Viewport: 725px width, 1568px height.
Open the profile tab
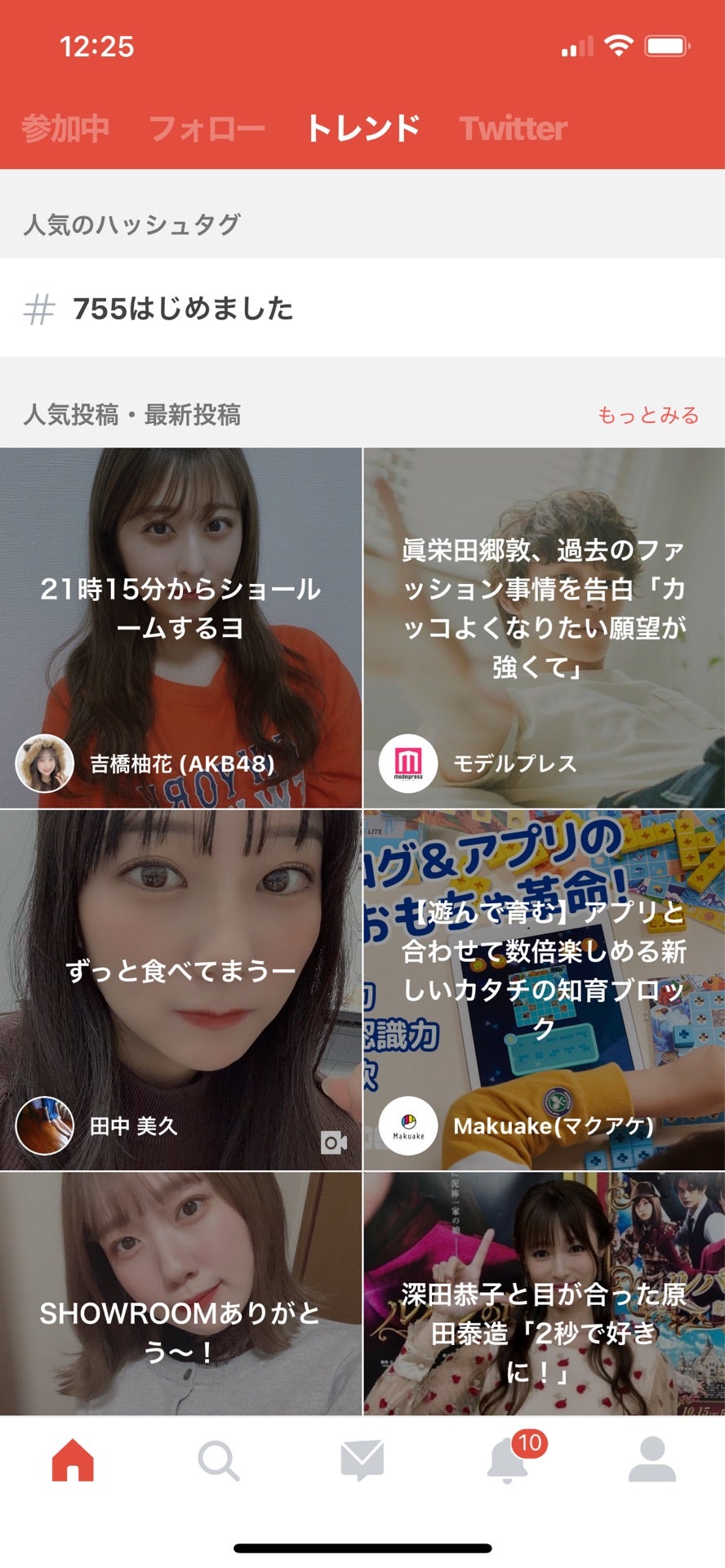tap(652, 1460)
